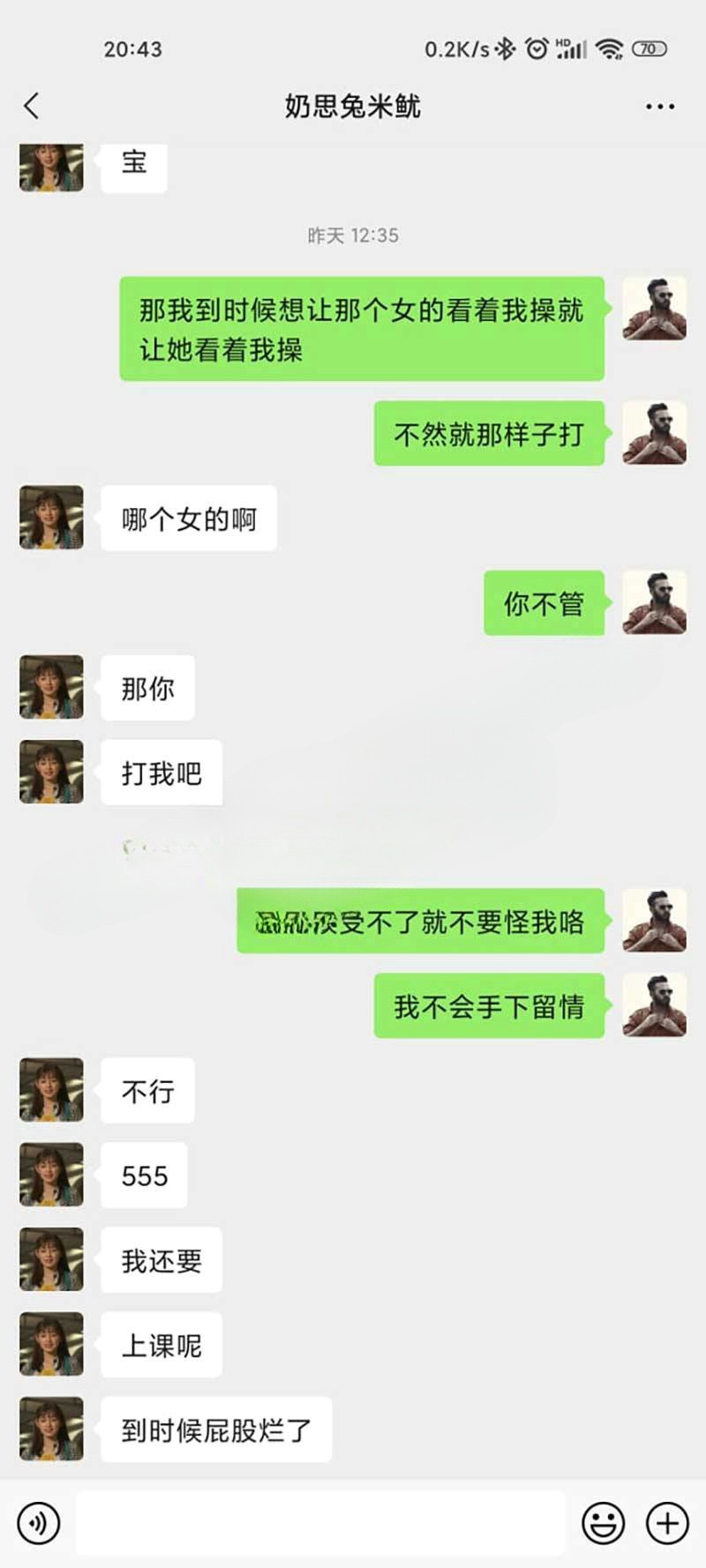This screenshot has height=1568, width=706.
Task: Open the chat's three-dot overflow menu
Action: 659,107
